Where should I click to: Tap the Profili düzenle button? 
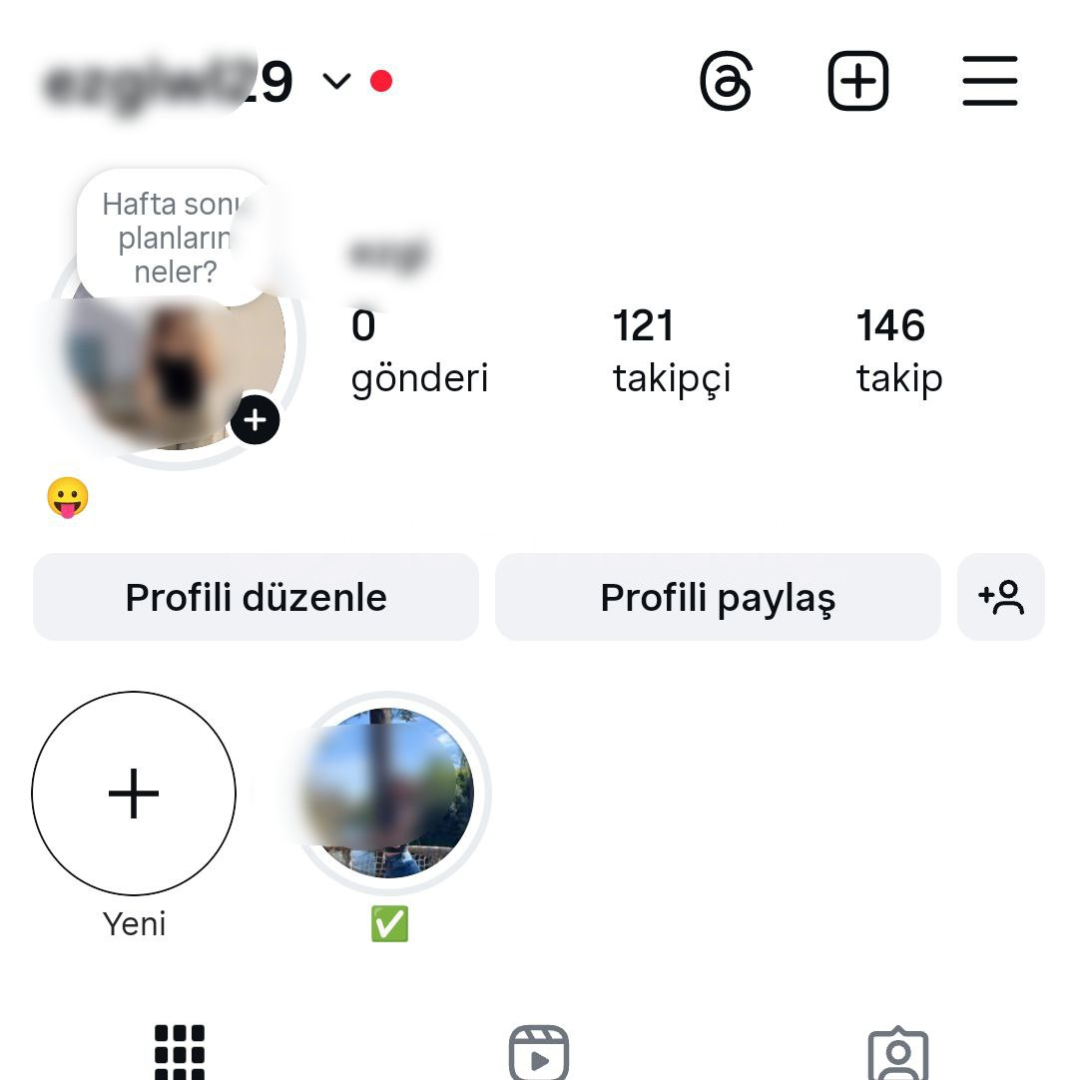coord(256,597)
